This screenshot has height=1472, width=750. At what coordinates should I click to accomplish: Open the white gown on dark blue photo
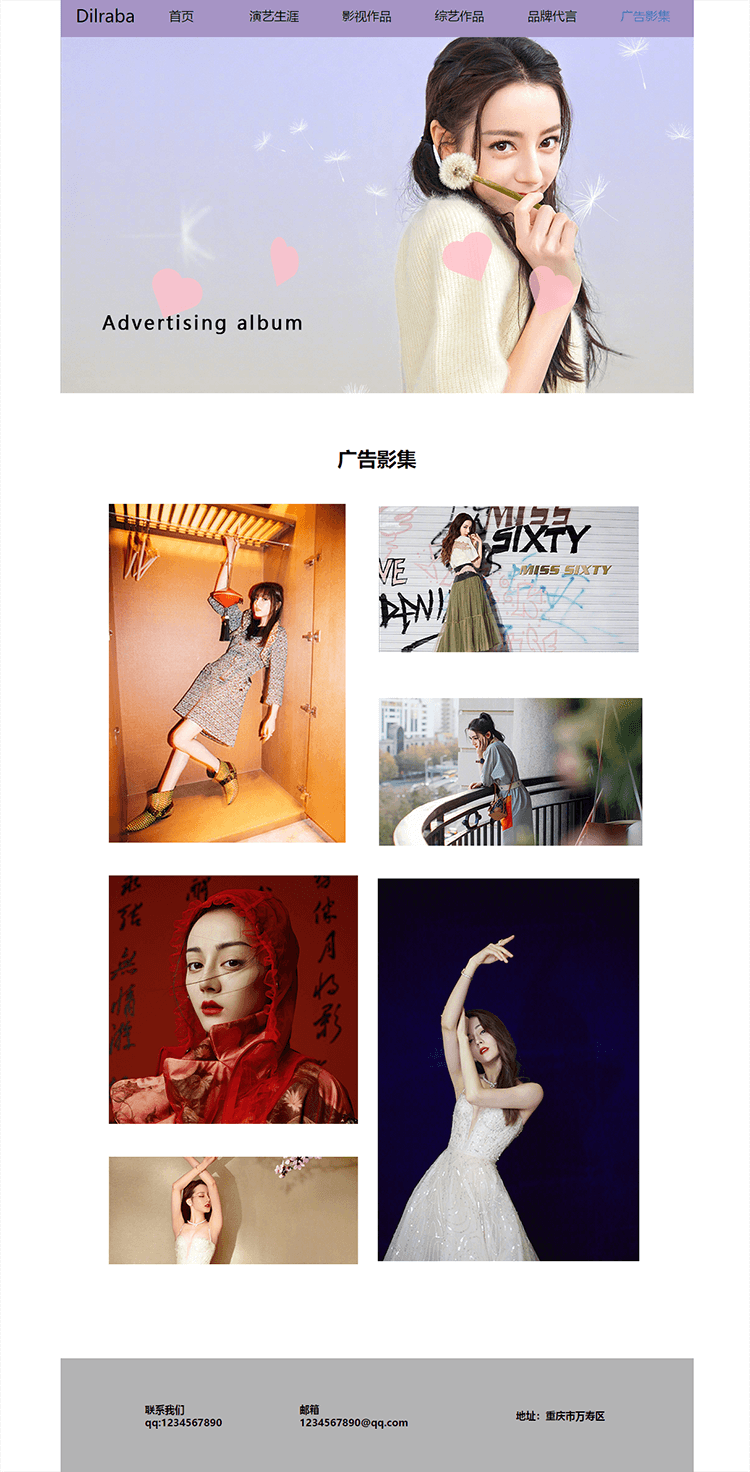(x=508, y=1069)
